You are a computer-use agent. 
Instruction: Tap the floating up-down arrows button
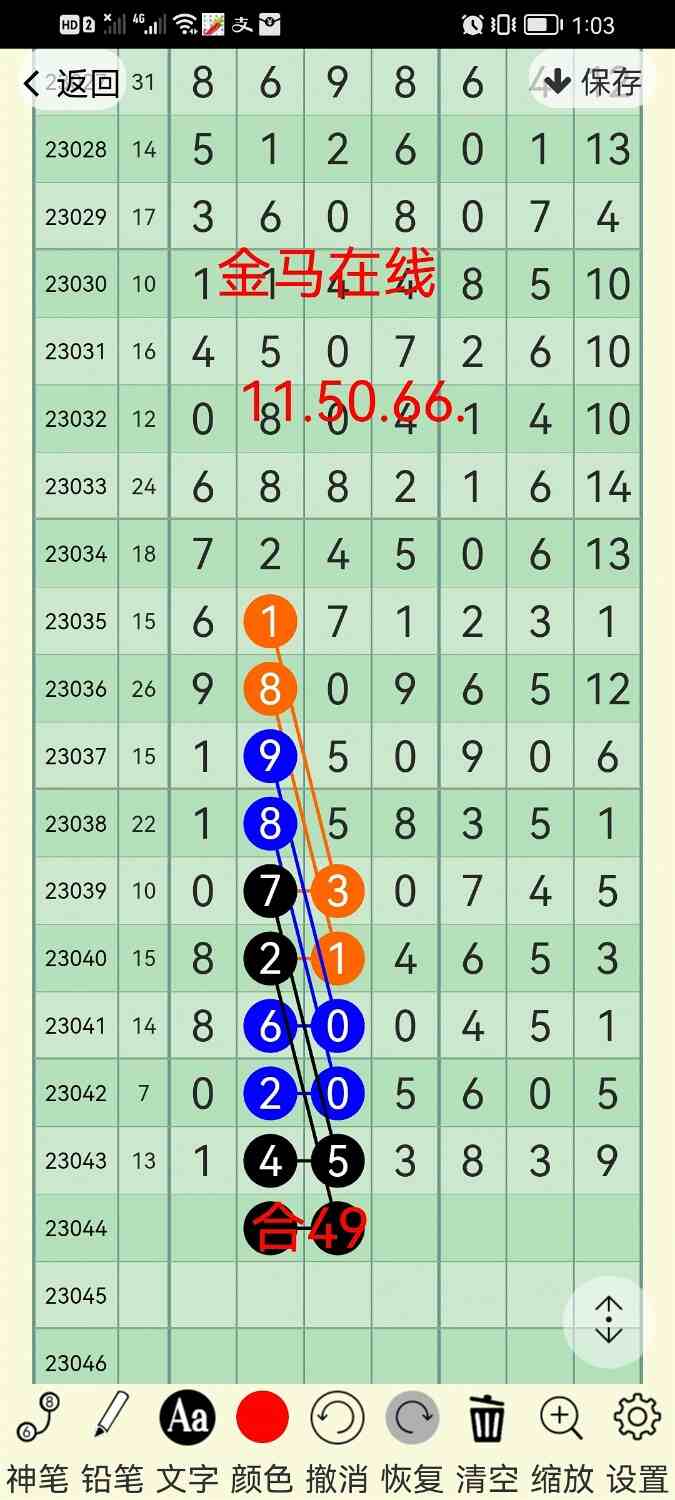click(608, 1321)
